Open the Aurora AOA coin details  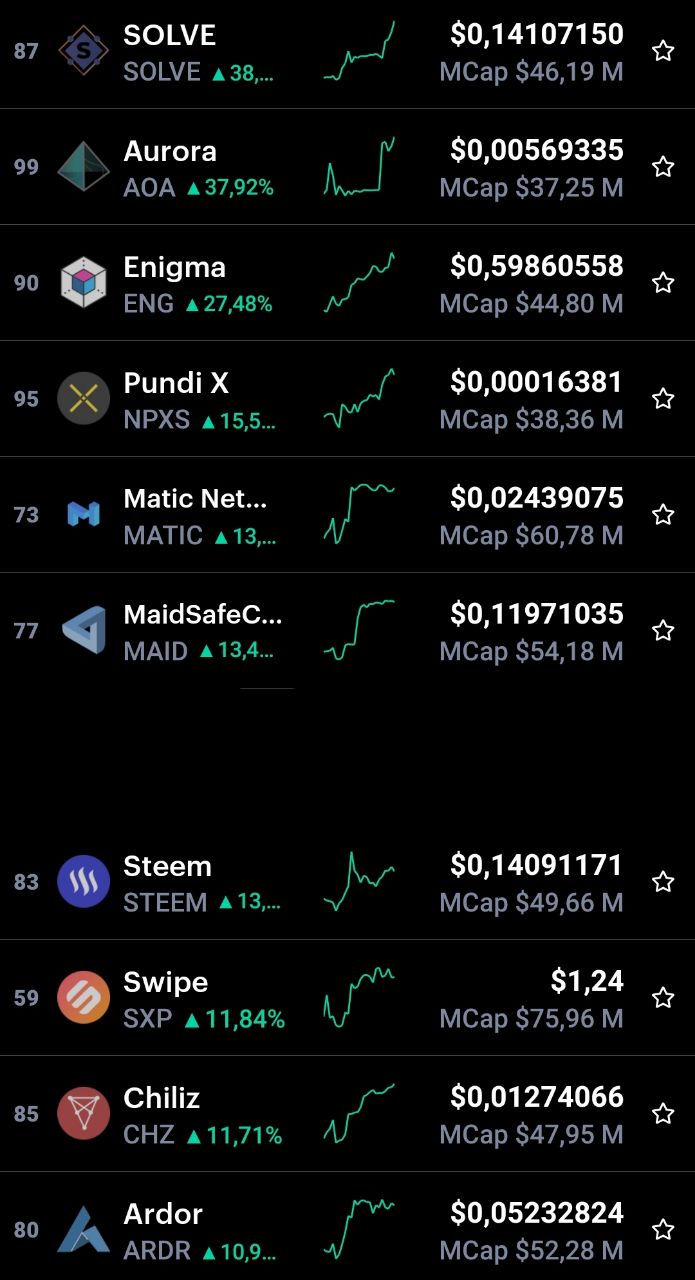tap(347, 167)
